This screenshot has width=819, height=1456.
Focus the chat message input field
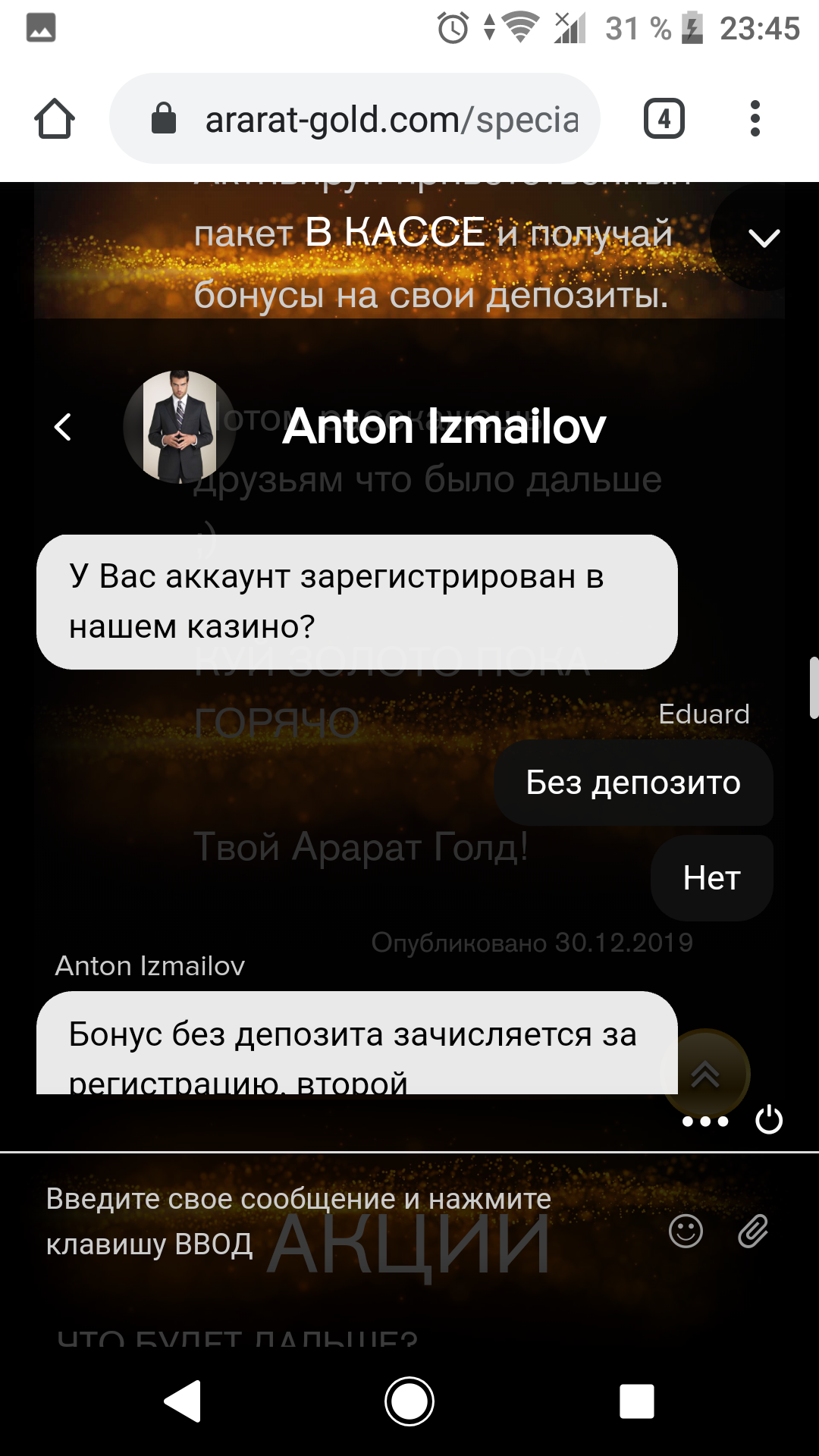(x=334, y=1221)
